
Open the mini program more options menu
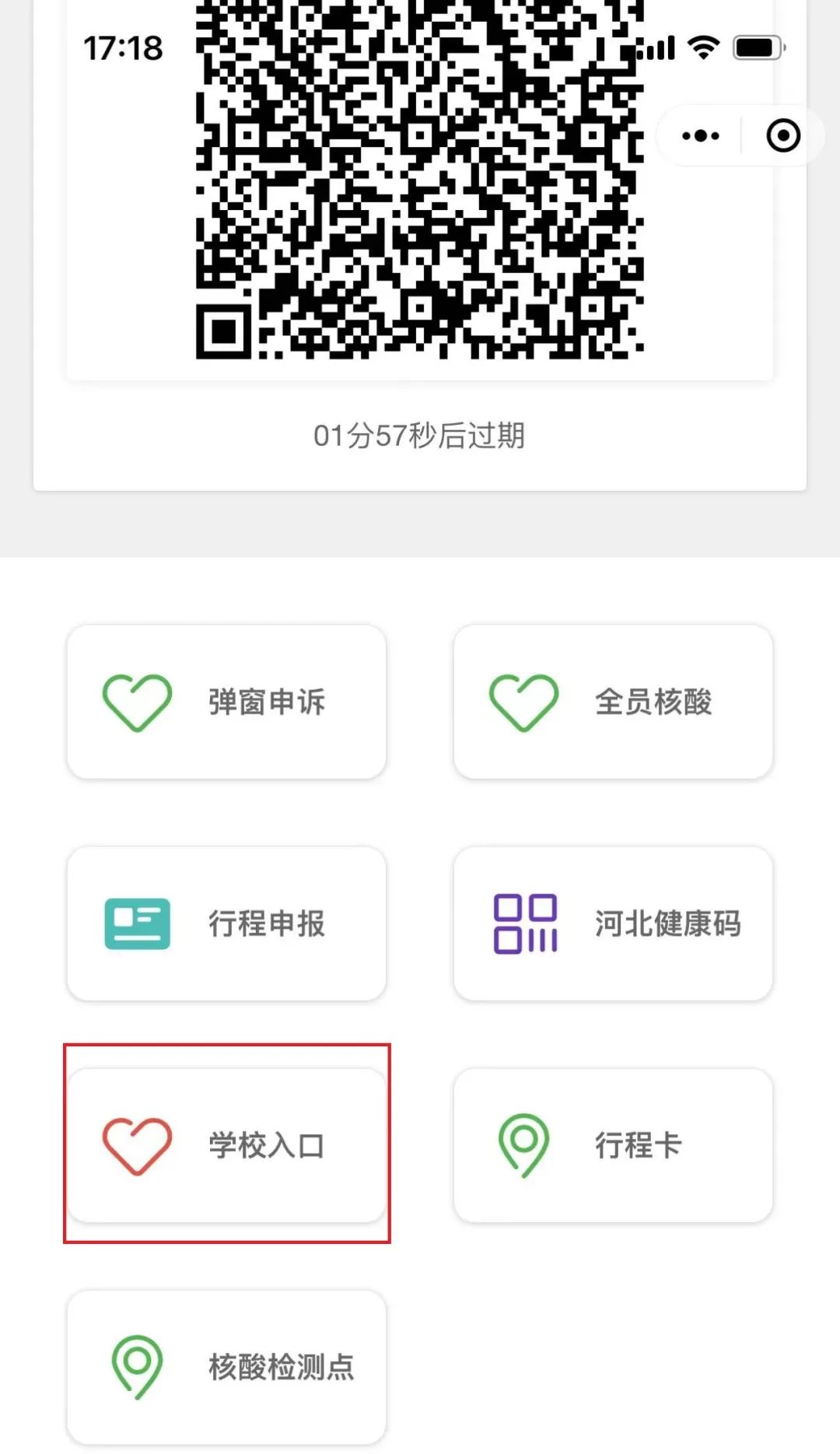tap(700, 136)
